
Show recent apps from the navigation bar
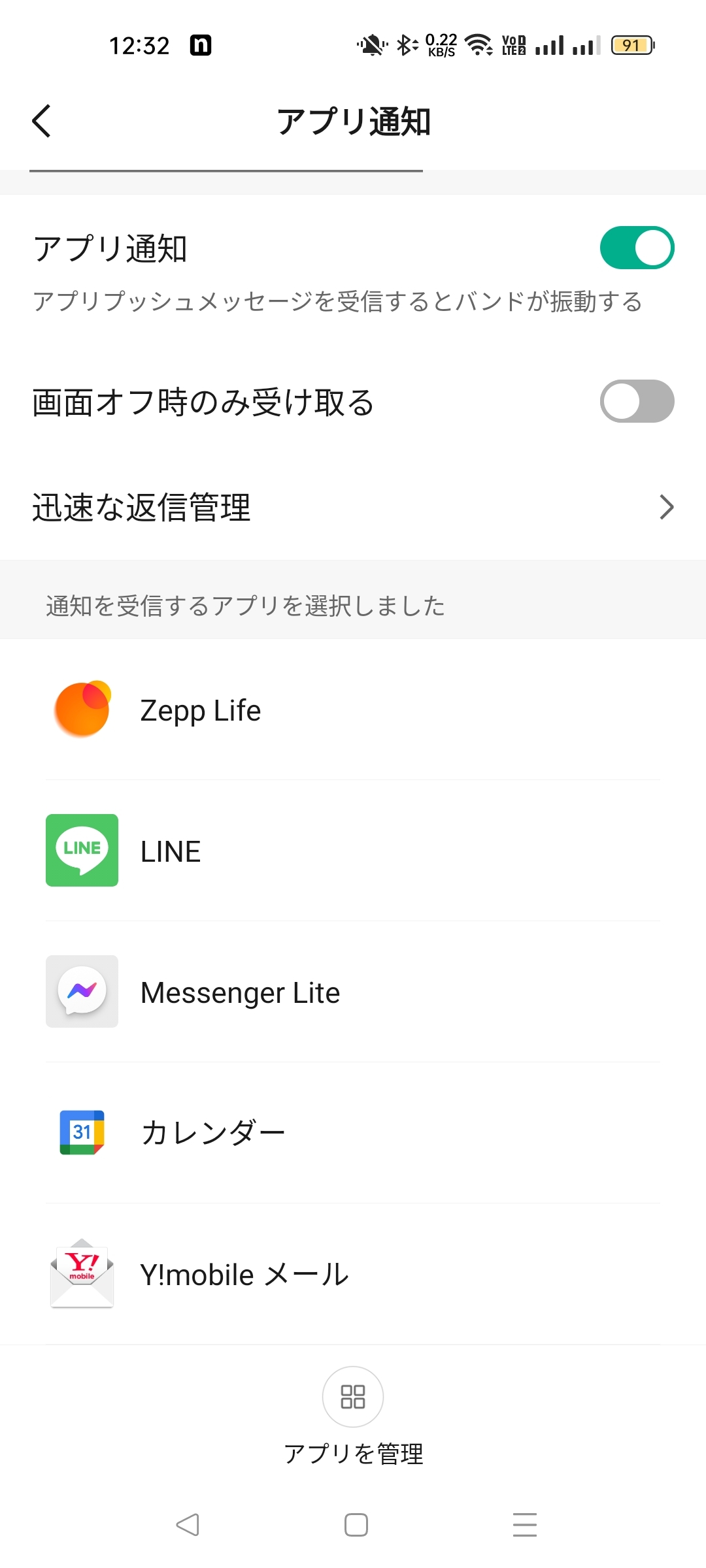(x=524, y=1525)
